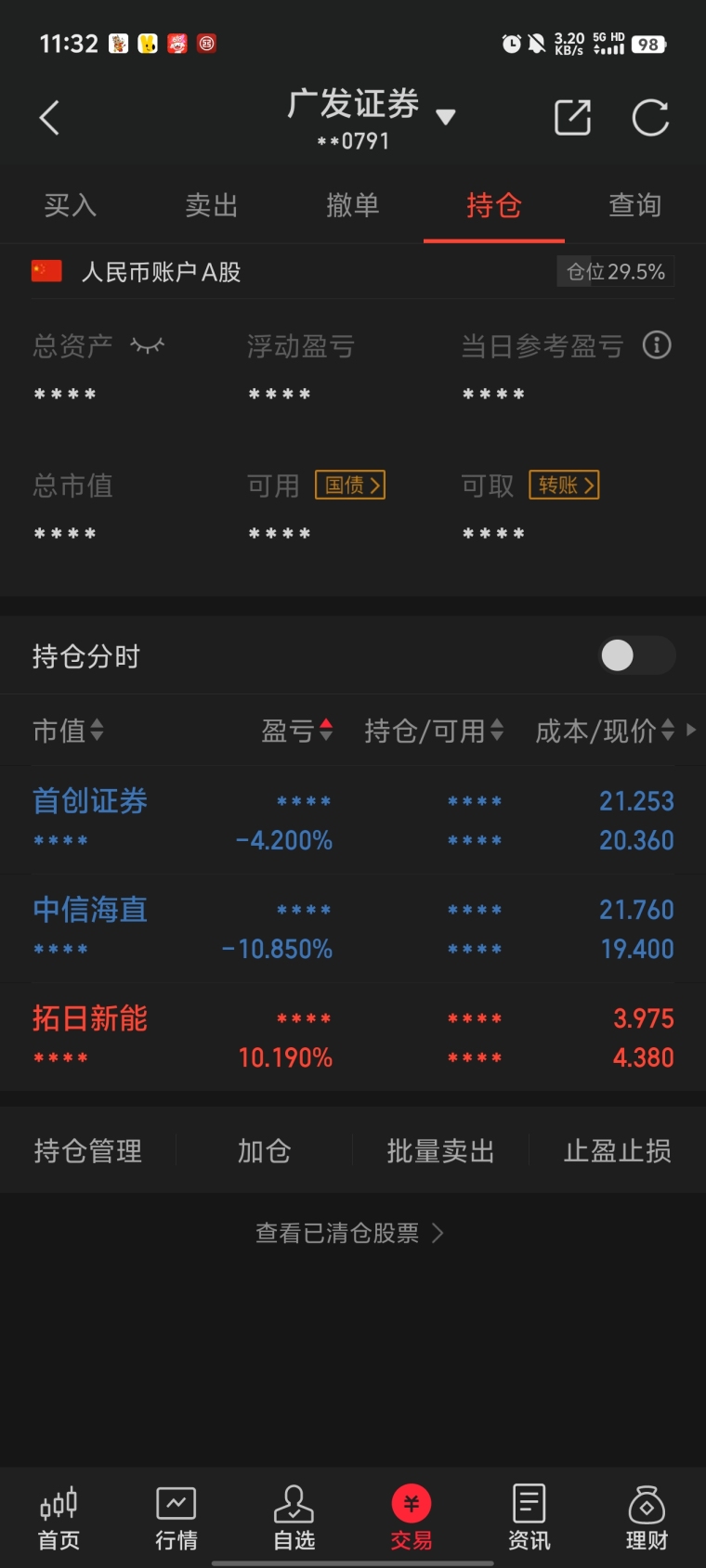
Task: Open the 查询 tab
Action: 635,205
